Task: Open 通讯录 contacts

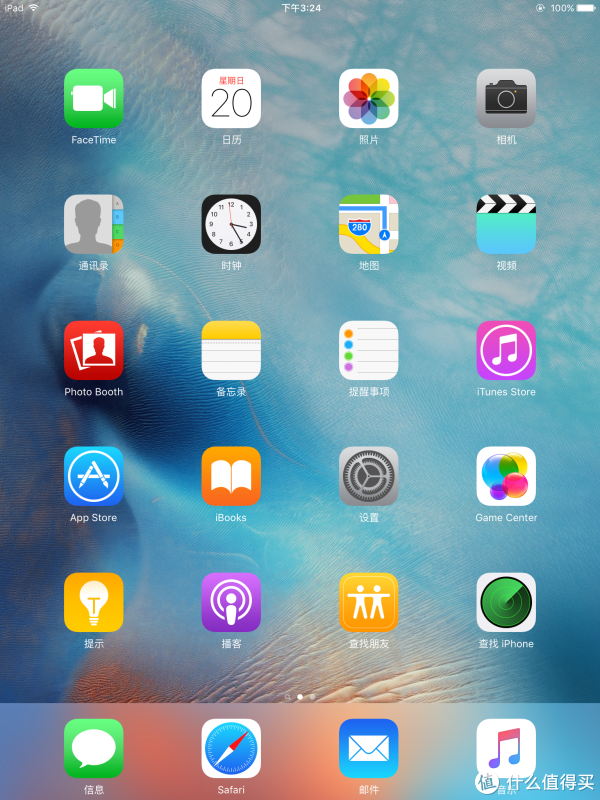Action: (93, 224)
